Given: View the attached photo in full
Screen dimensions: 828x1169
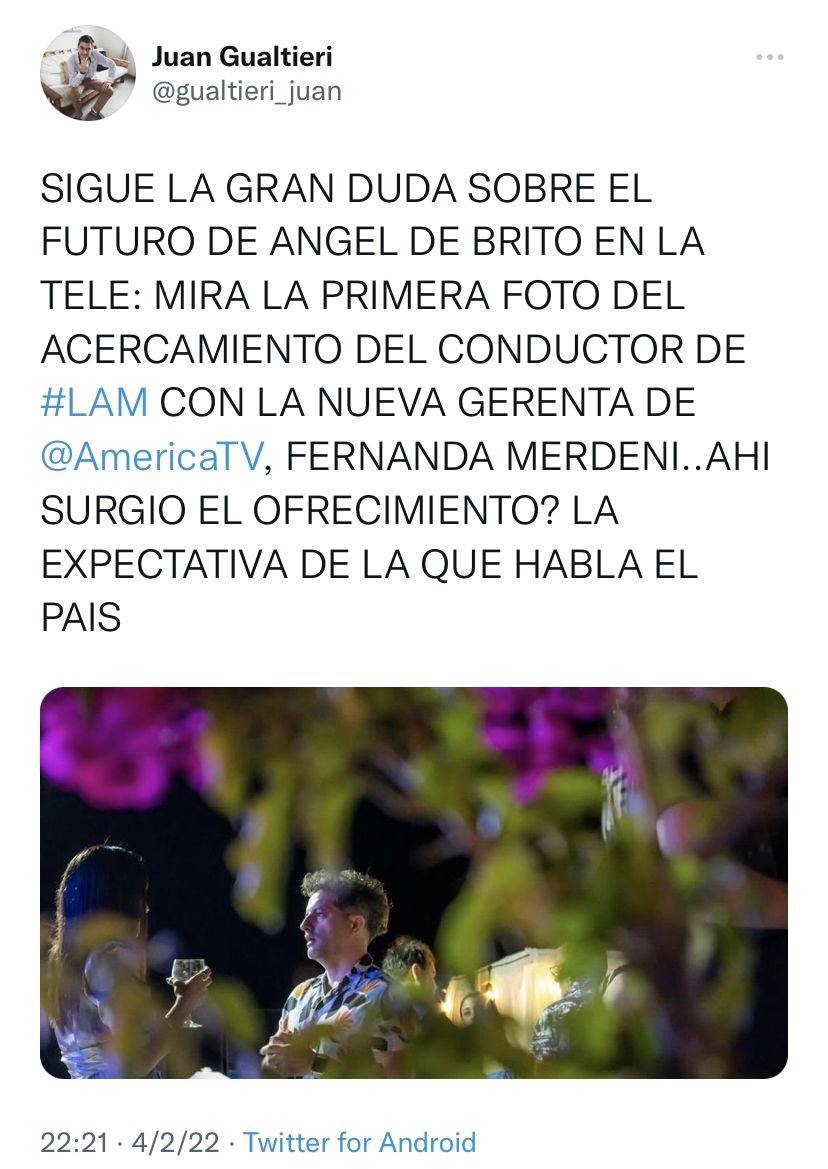Looking at the screenshot, I should point(414,882).
